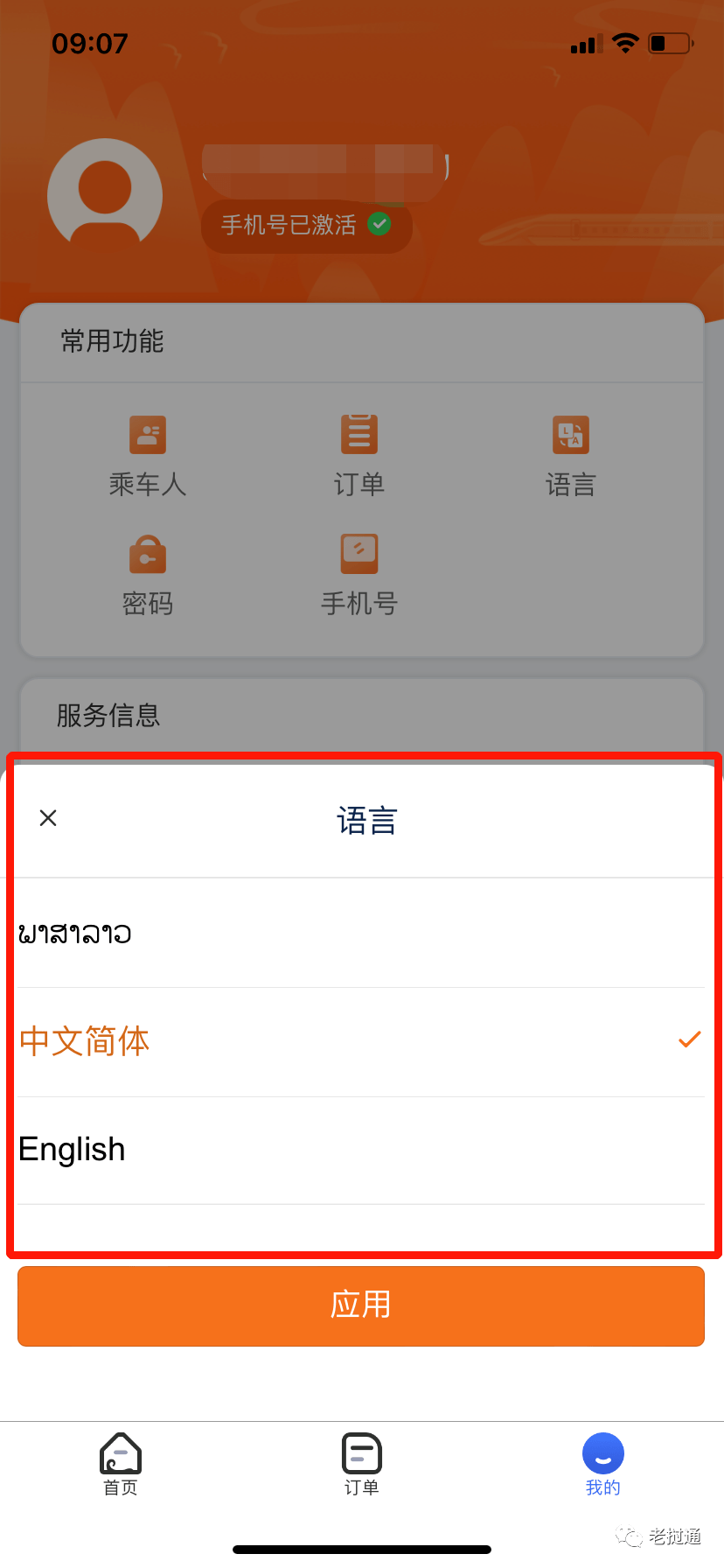Tap the 应用 apply button
The height and width of the screenshot is (1568, 724).
point(361,1305)
